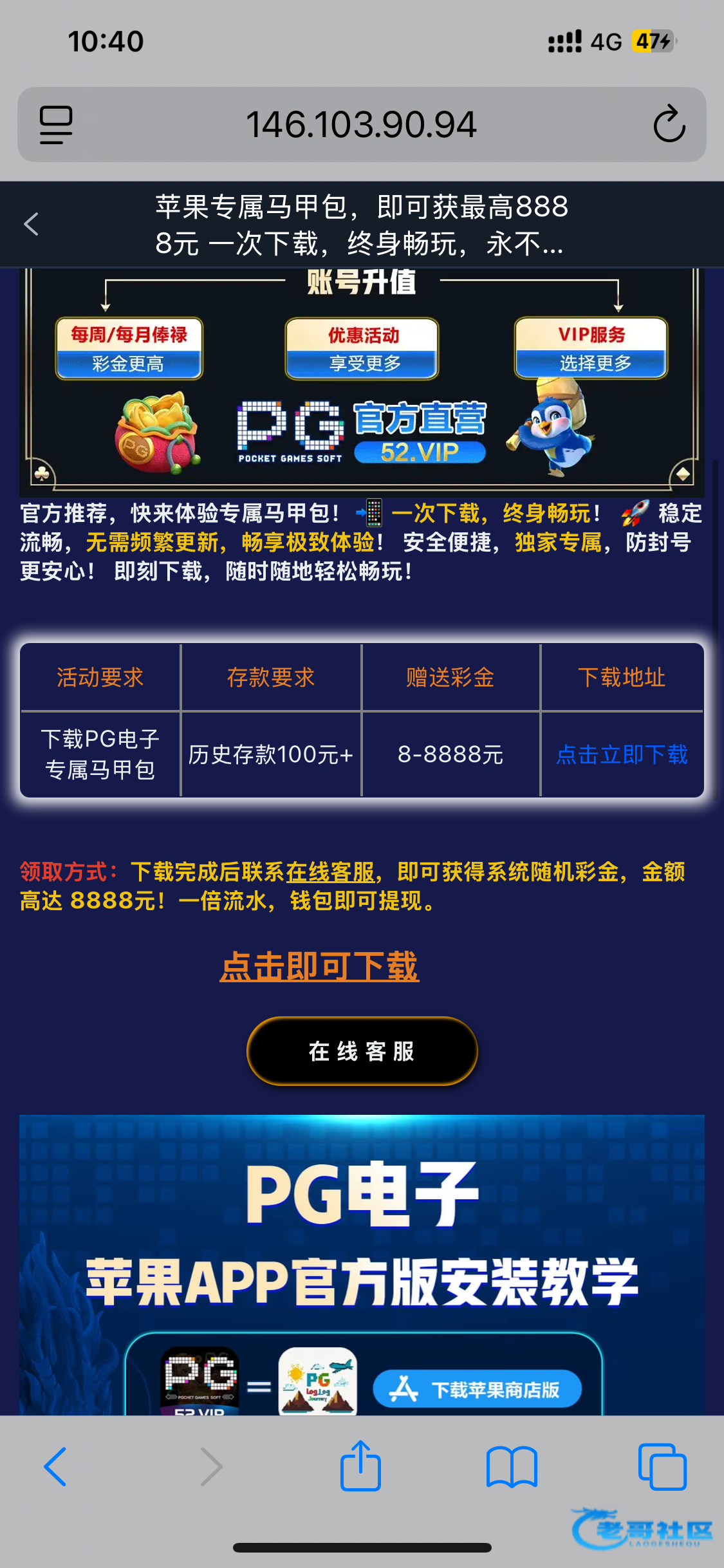Open the 点击立即下载 link in the table
The width and height of the screenshot is (724, 1568).
tap(622, 754)
